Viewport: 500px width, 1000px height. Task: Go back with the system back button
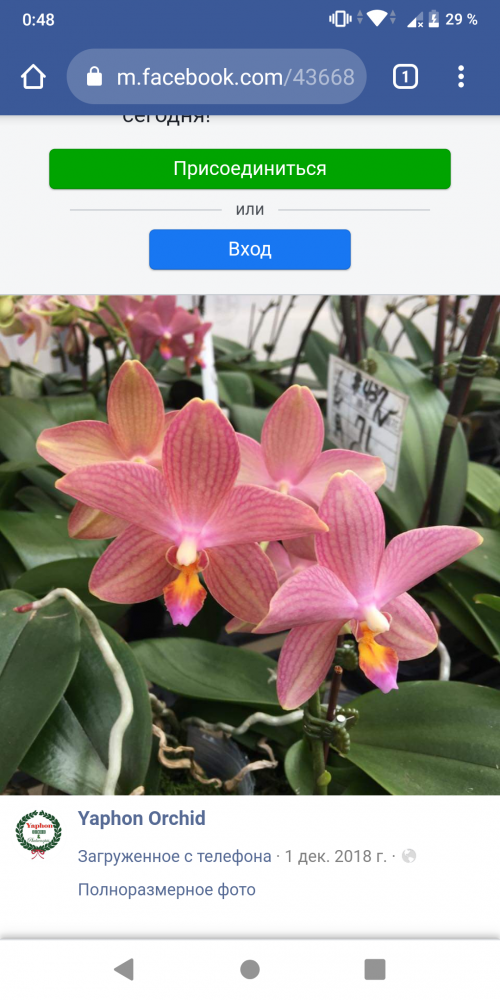click(x=124, y=969)
